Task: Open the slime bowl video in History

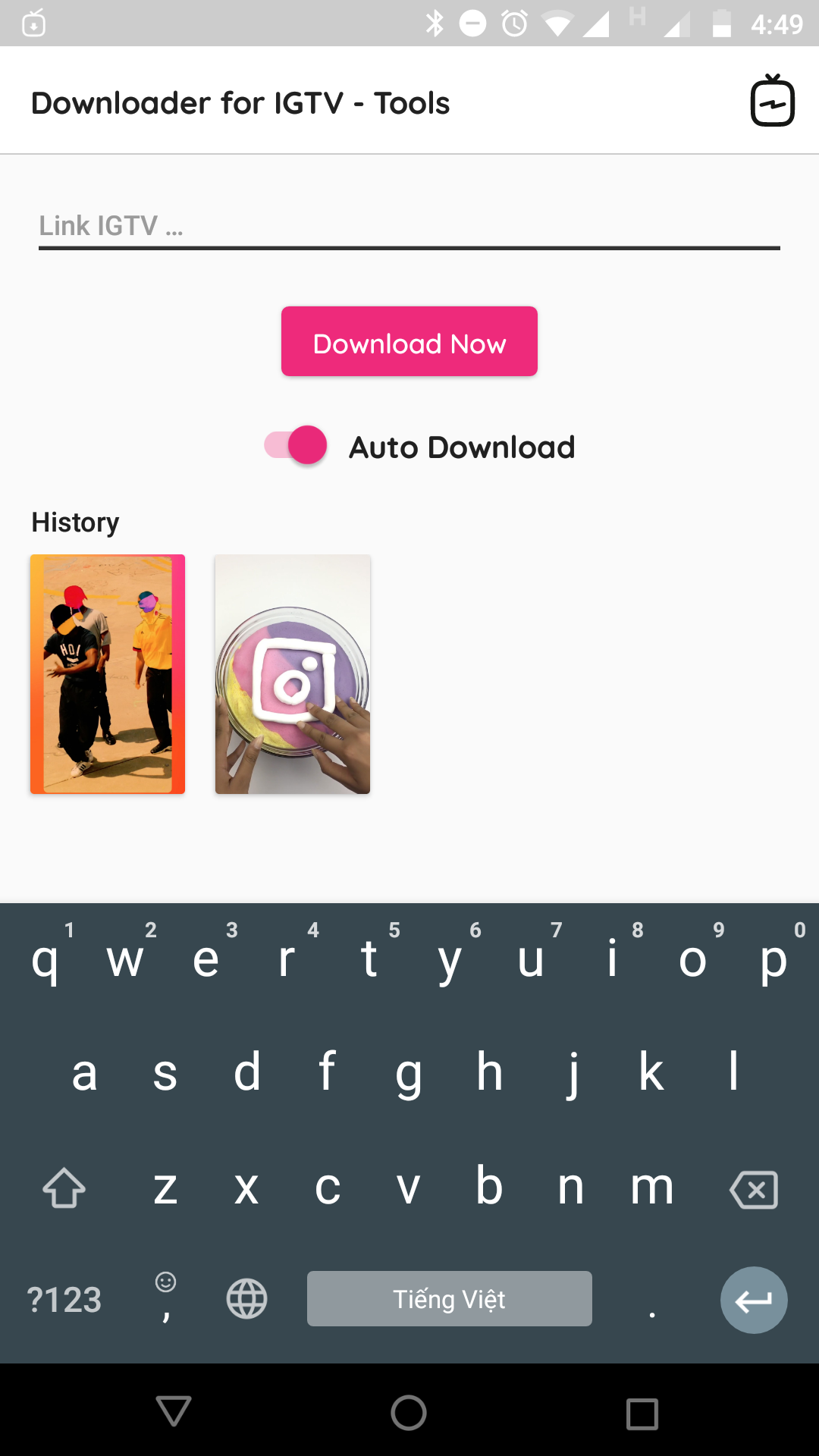Action: point(292,674)
